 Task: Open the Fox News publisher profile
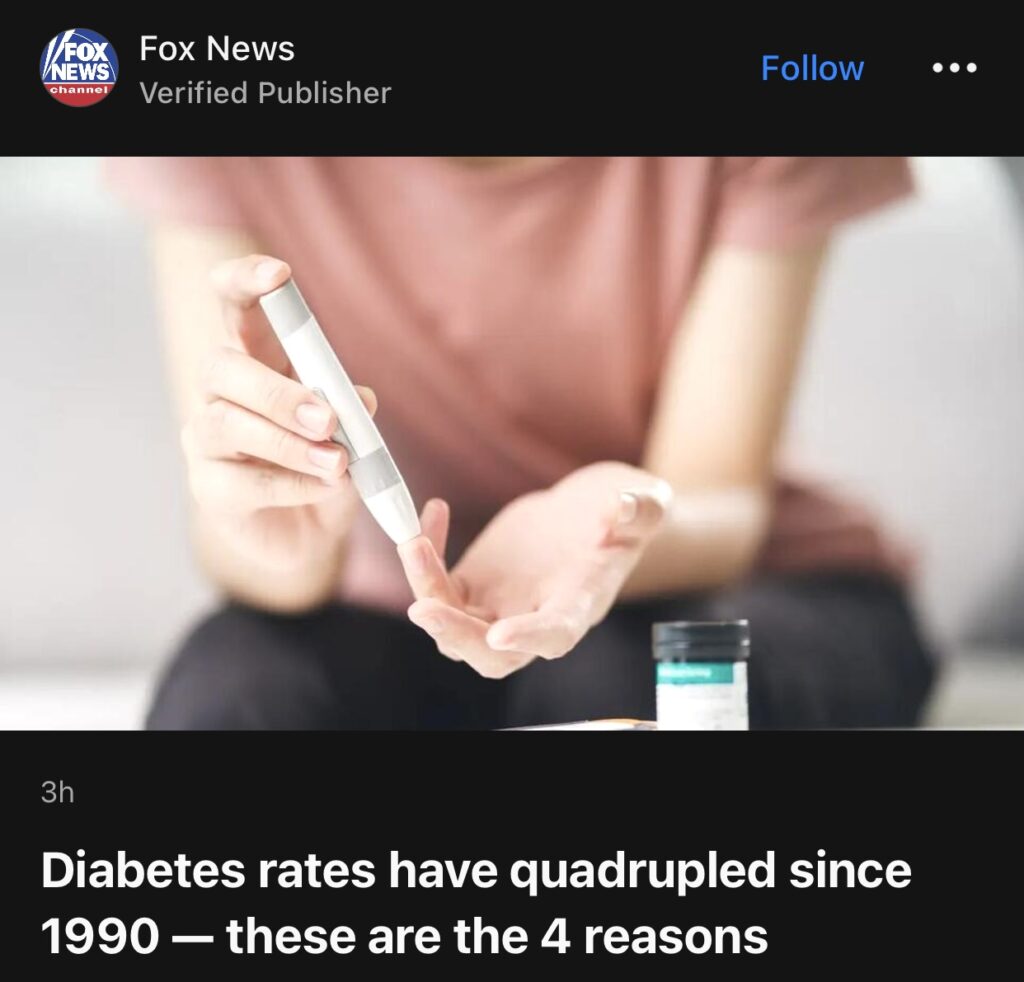click(216, 49)
